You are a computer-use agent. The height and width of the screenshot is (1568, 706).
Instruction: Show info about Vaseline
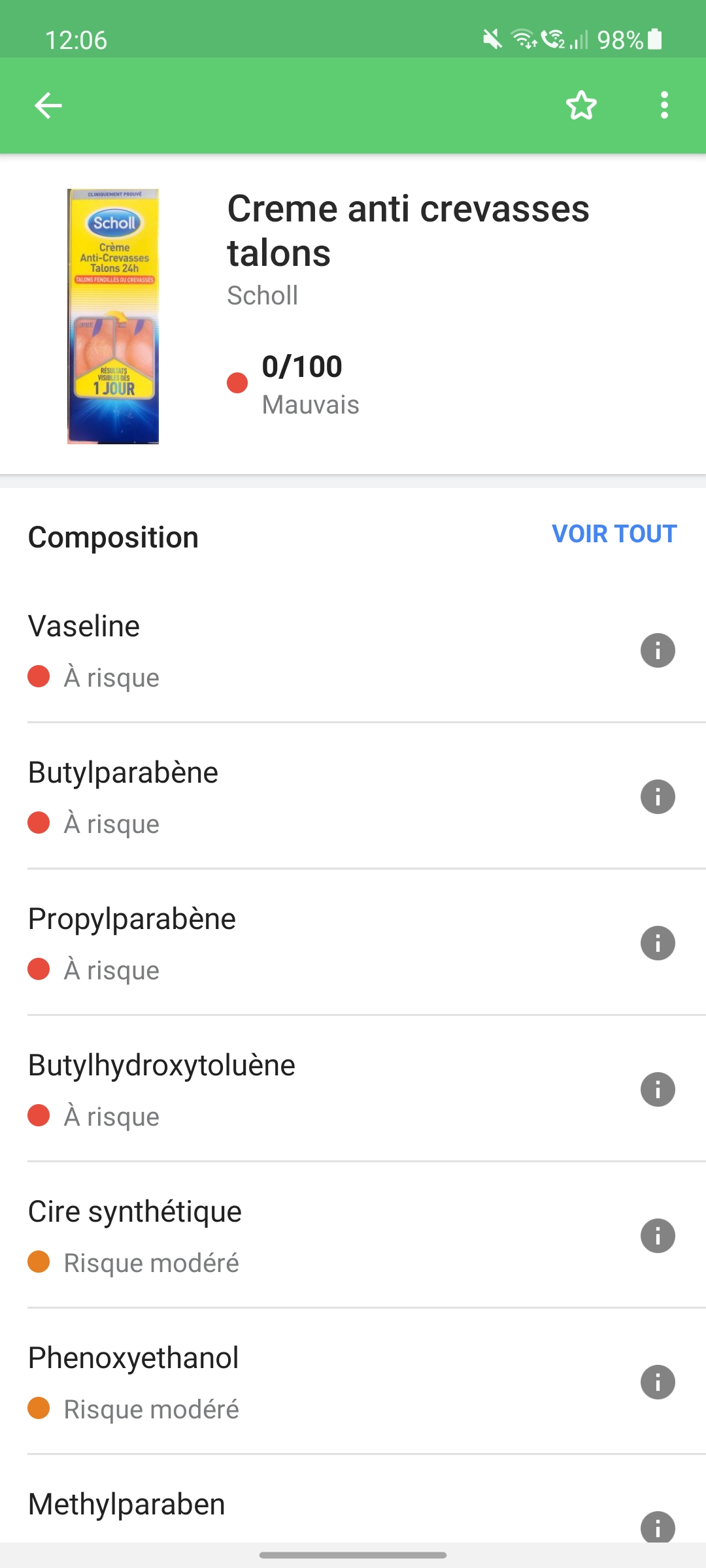(658, 651)
